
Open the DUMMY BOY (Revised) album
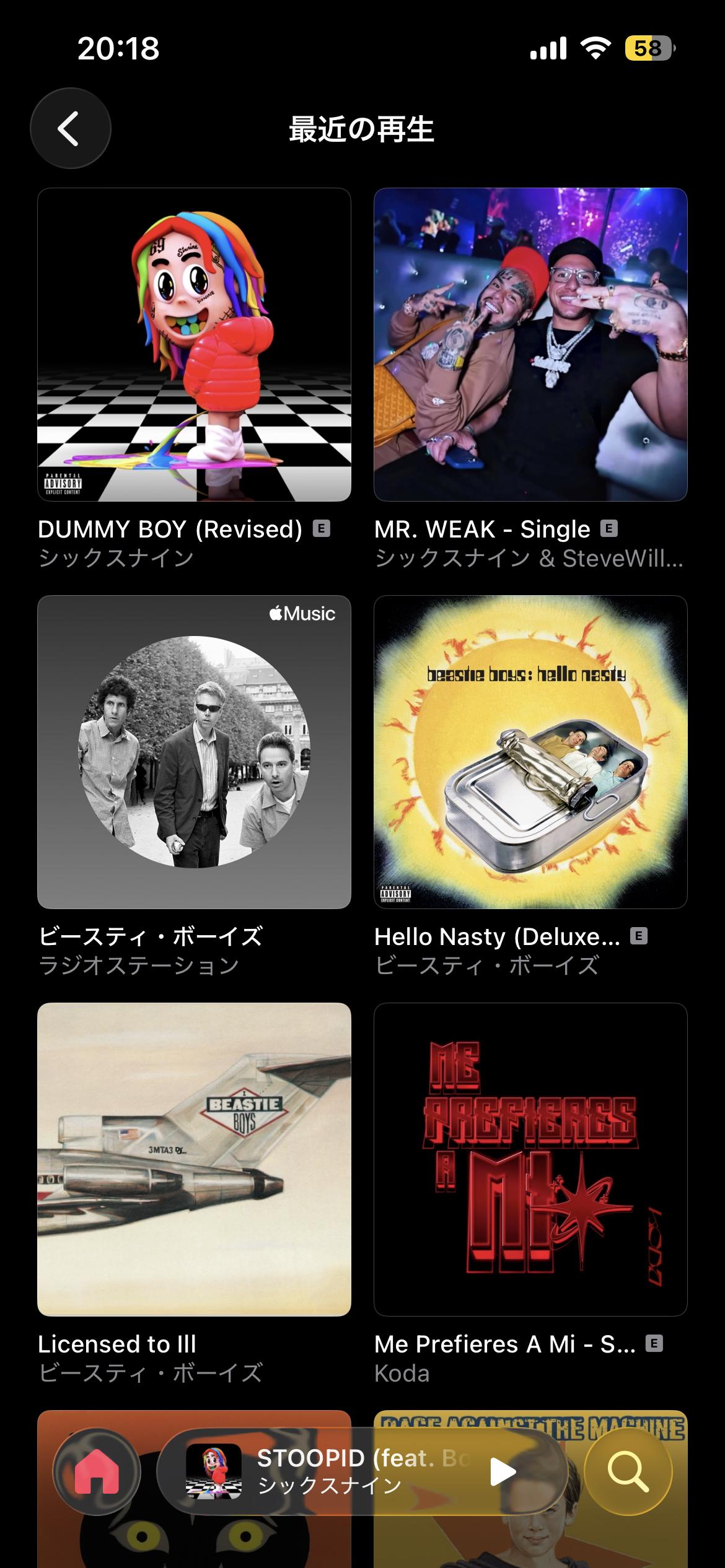[x=194, y=344]
